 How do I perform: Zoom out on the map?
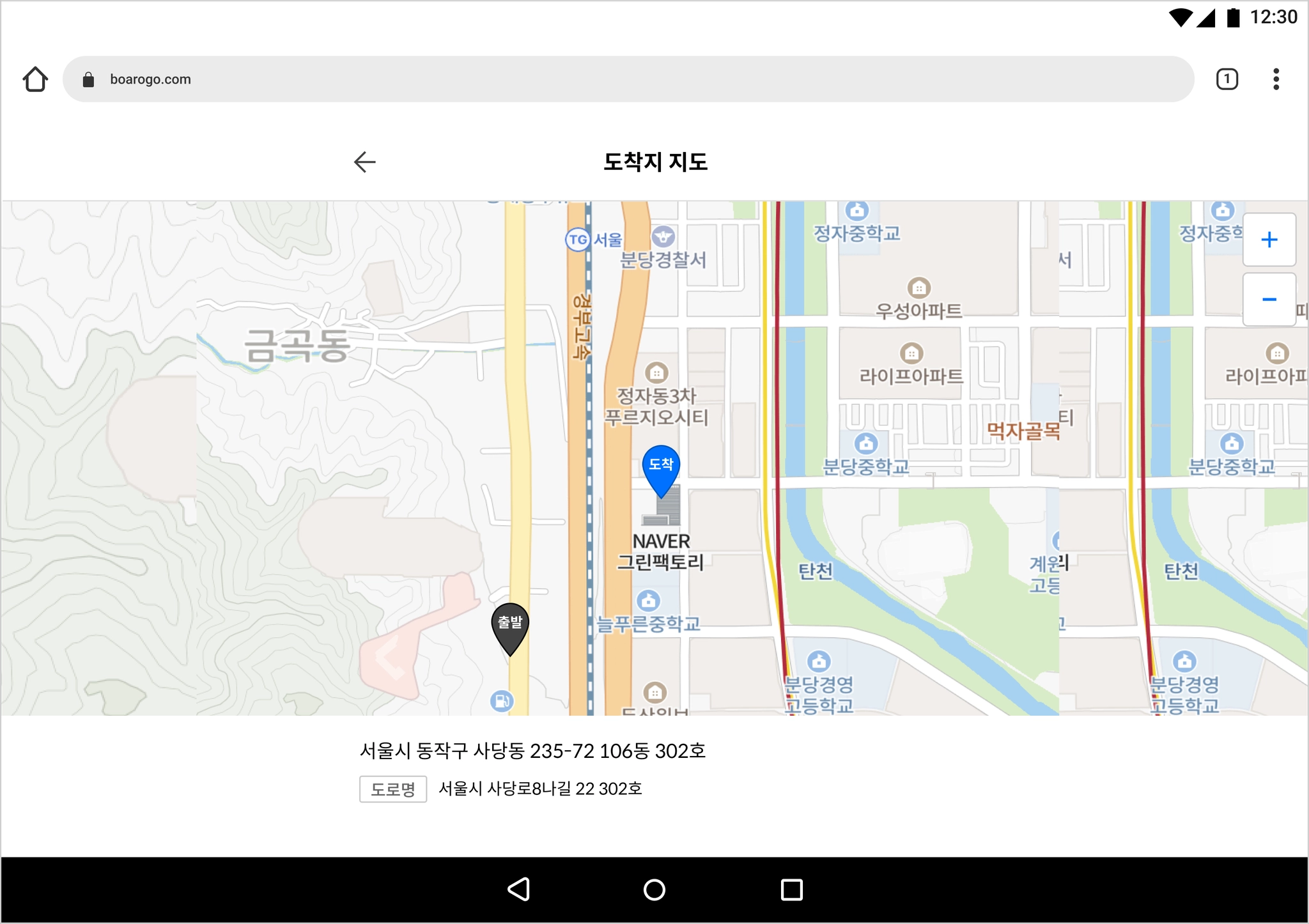click(x=1269, y=300)
